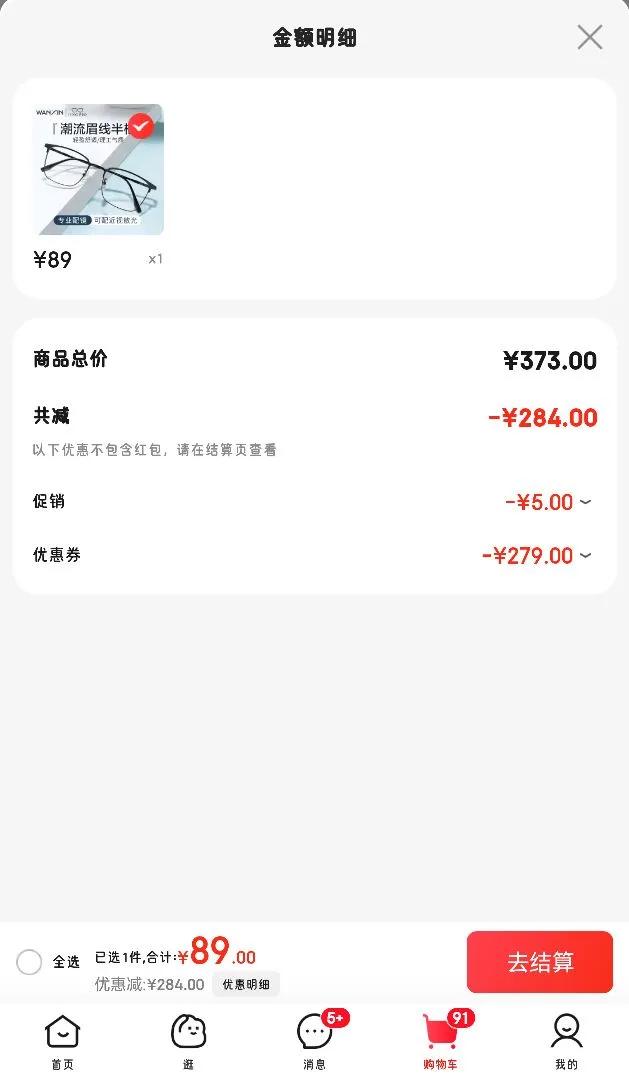Proceed to checkout with 去结算

(x=539, y=962)
